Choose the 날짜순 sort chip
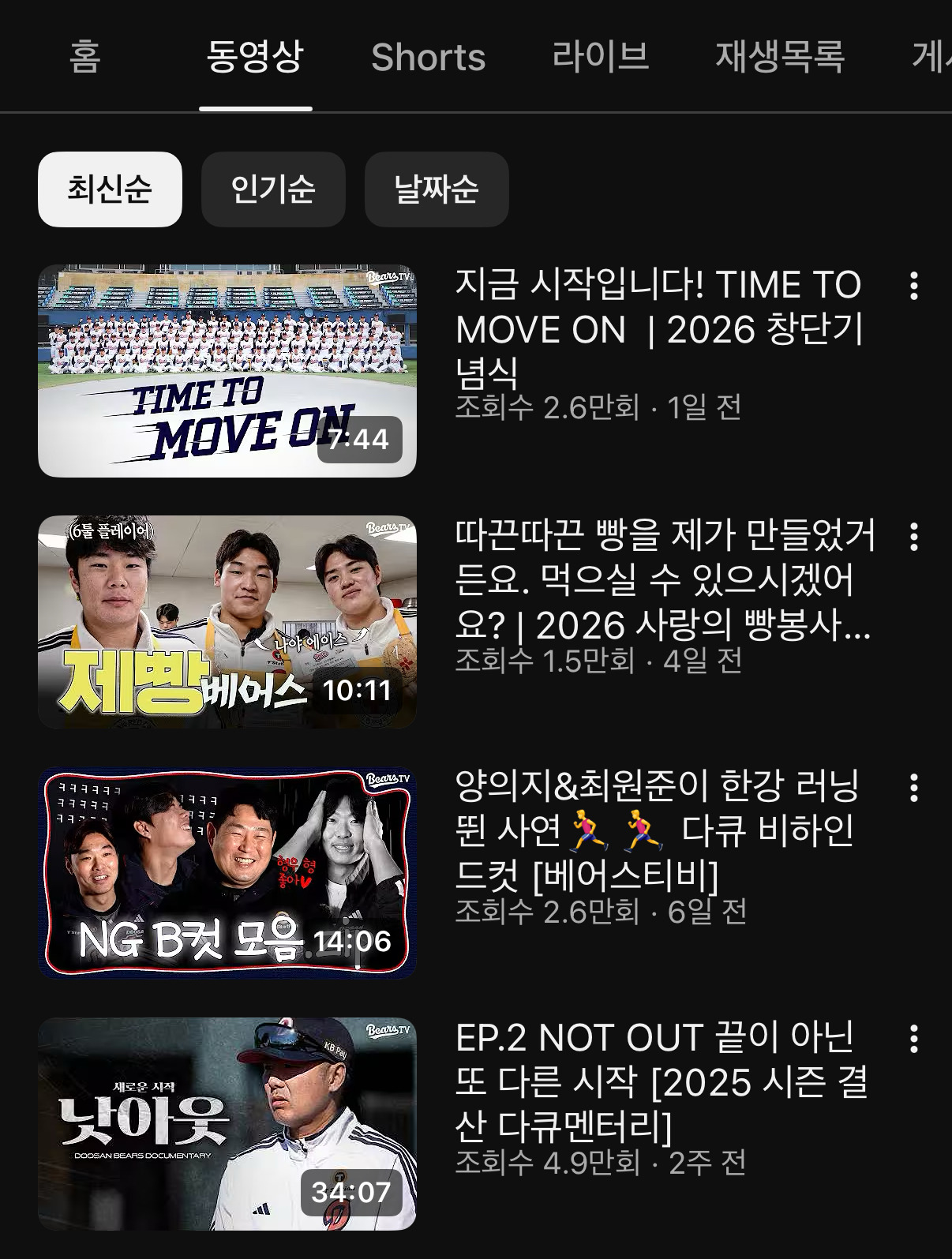Image resolution: width=952 pixels, height=1259 pixels. pyautogui.click(x=437, y=189)
